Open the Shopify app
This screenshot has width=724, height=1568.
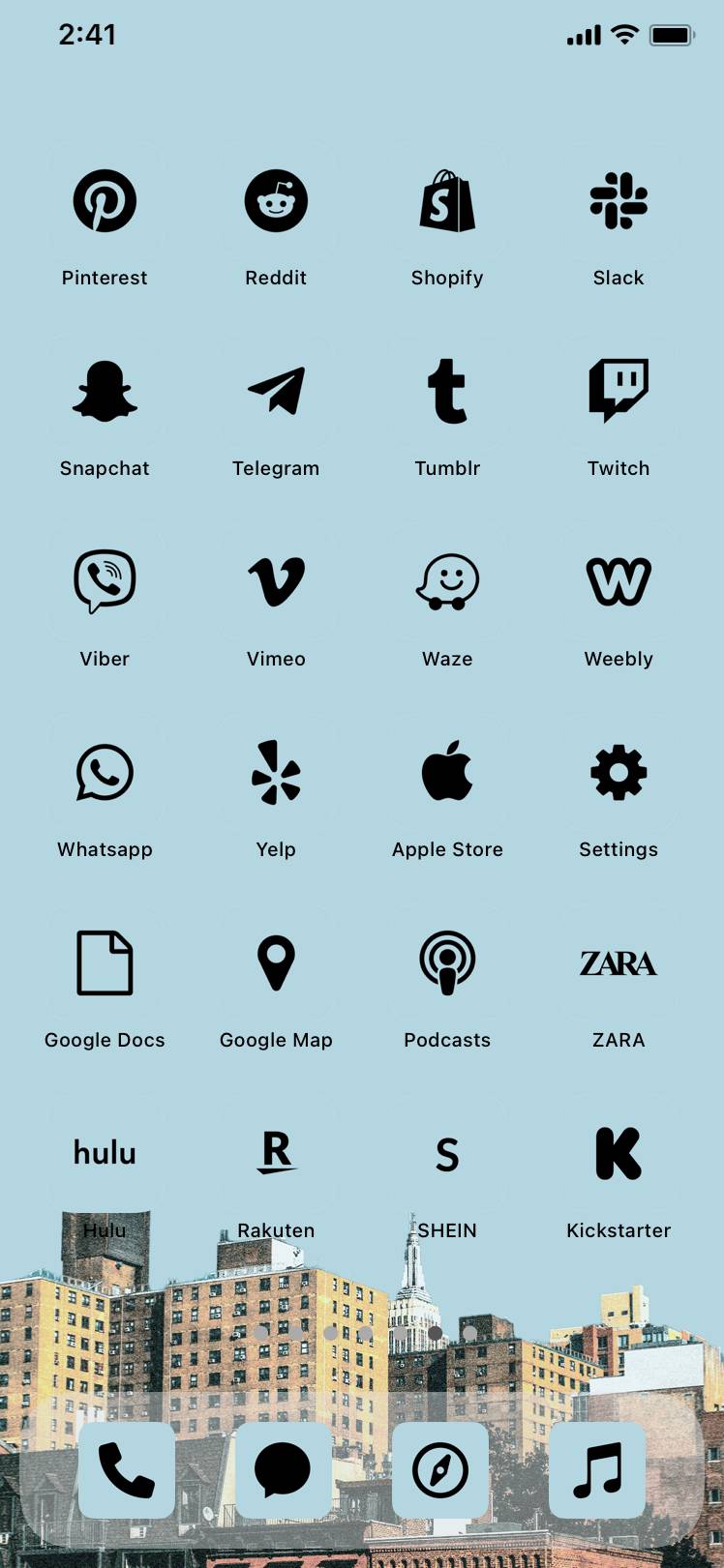click(447, 201)
